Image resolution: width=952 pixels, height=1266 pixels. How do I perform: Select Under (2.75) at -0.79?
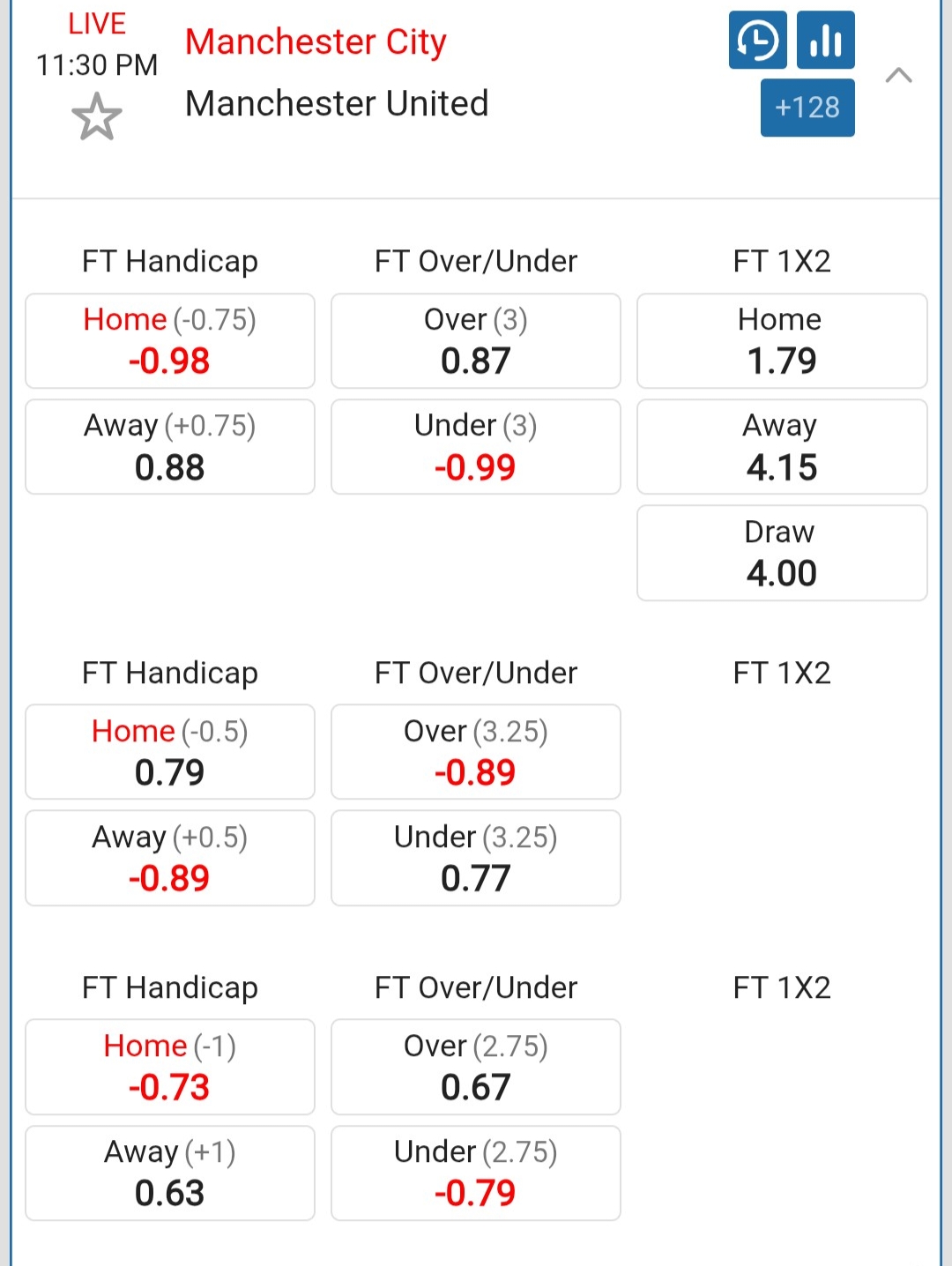pos(476,1173)
